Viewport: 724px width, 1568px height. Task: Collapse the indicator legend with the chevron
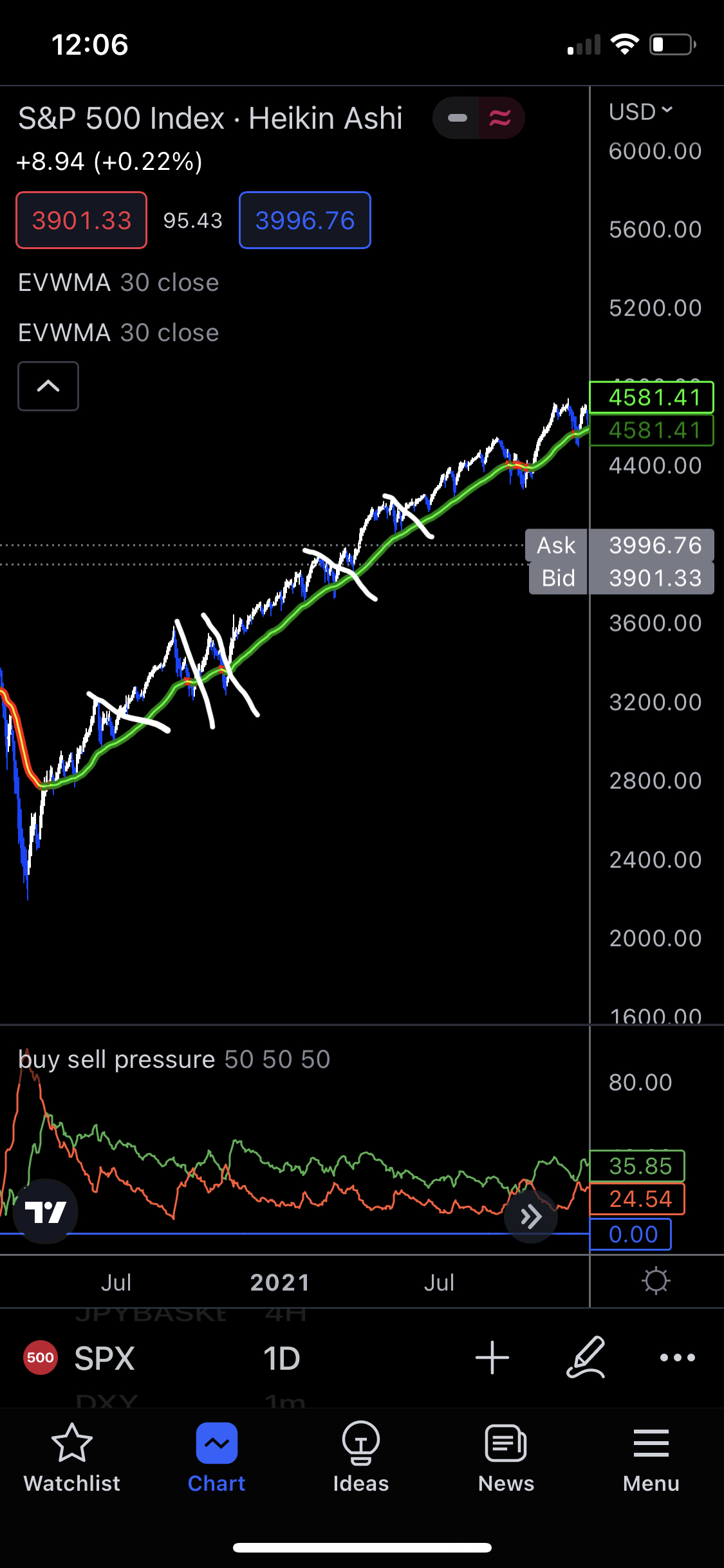pyautogui.click(x=48, y=386)
